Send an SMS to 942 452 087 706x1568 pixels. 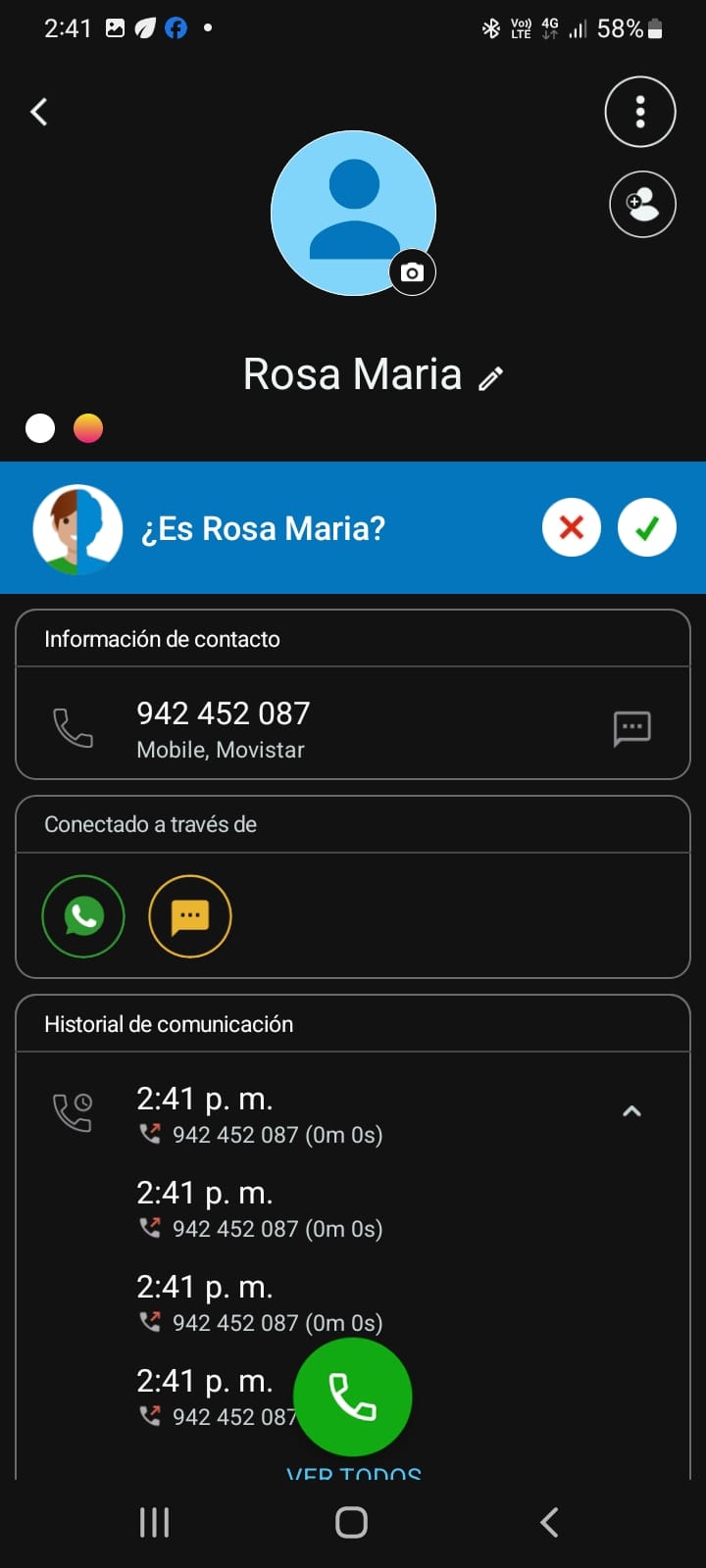click(x=631, y=727)
